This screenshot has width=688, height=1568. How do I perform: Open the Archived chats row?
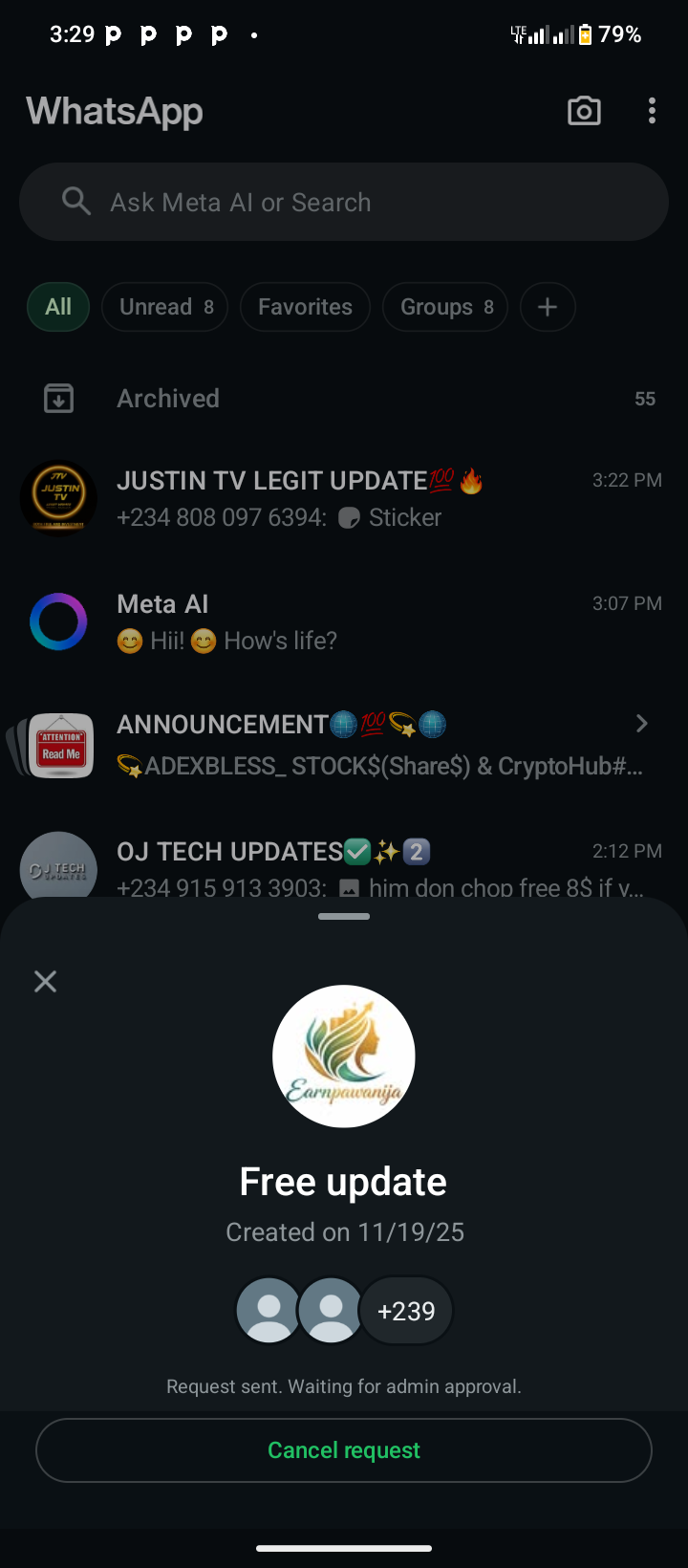[x=344, y=399]
